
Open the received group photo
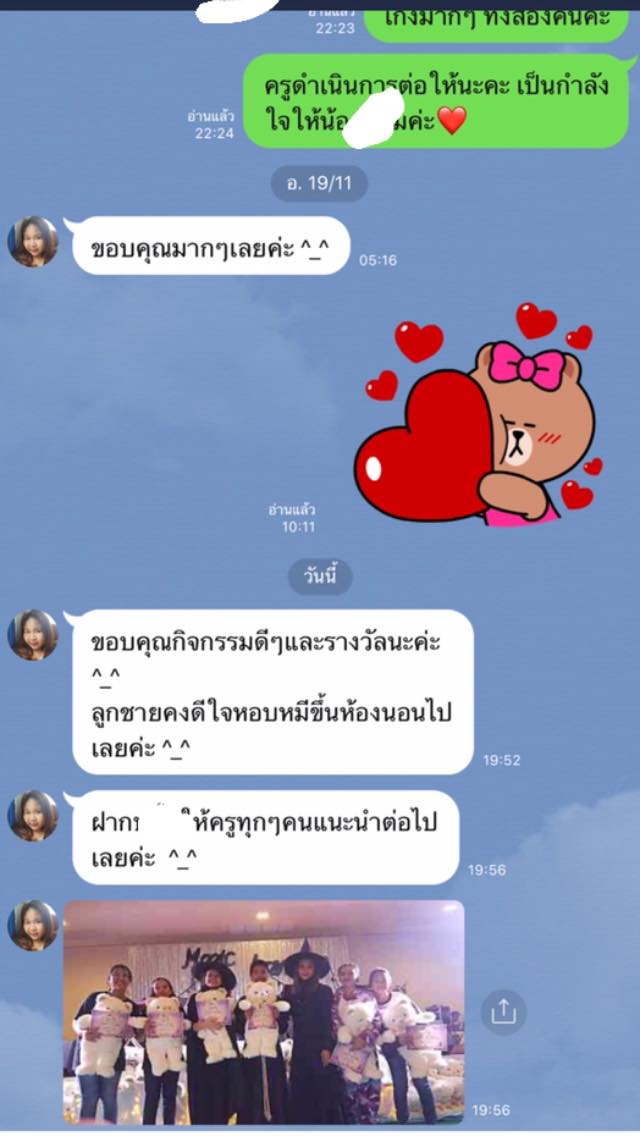pyautogui.click(x=264, y=1012)
